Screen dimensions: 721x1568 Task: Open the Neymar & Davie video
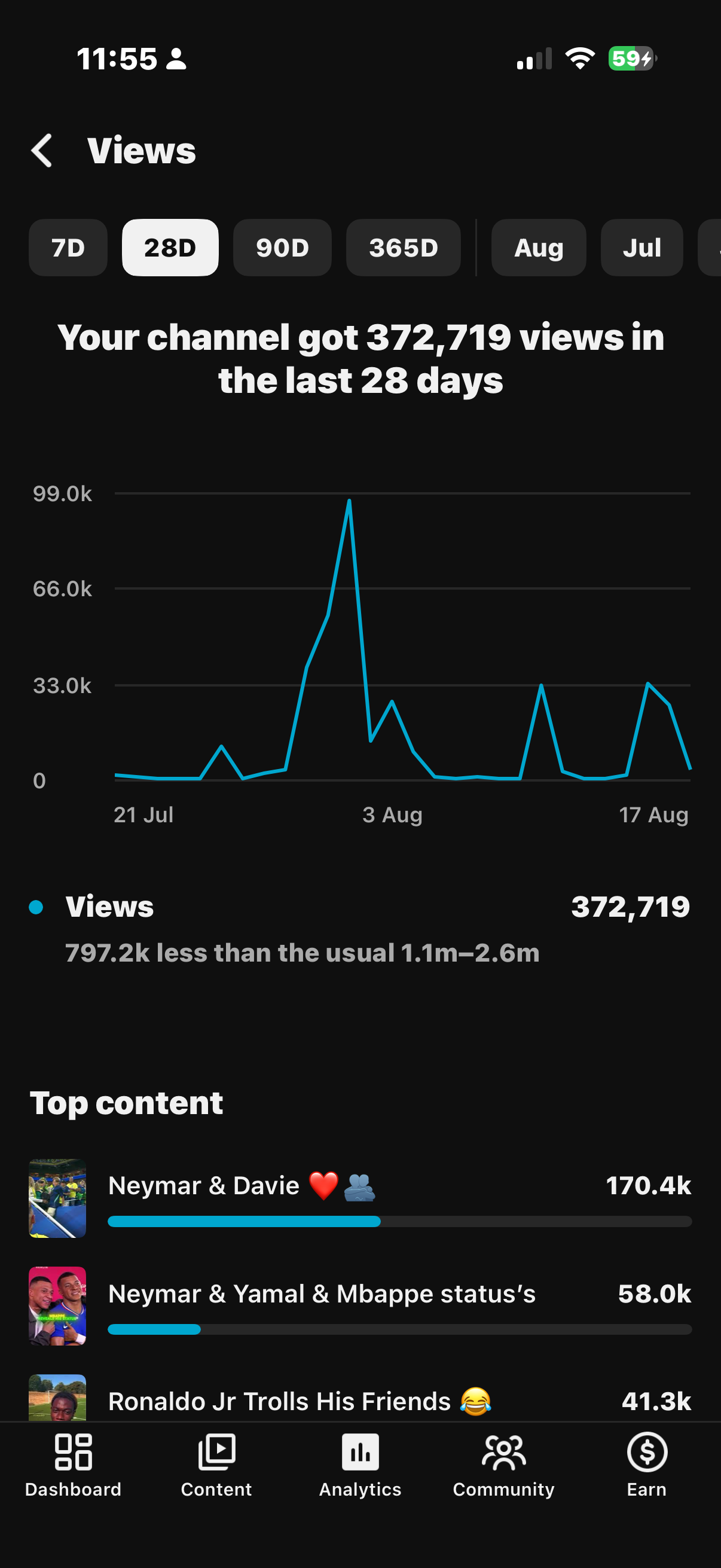[360, 1198]
